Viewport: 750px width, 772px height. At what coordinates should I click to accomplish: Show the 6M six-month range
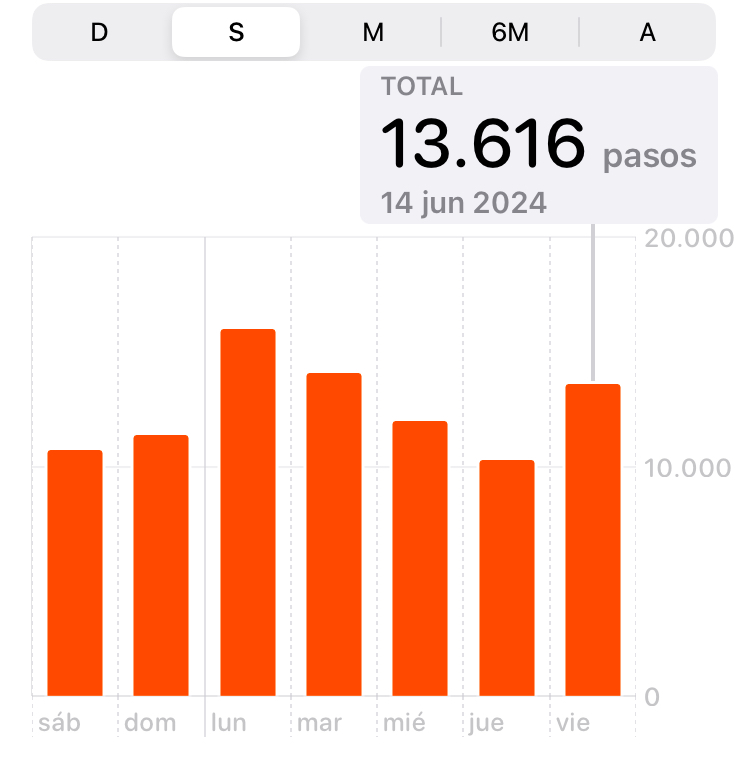pos(510,32)
